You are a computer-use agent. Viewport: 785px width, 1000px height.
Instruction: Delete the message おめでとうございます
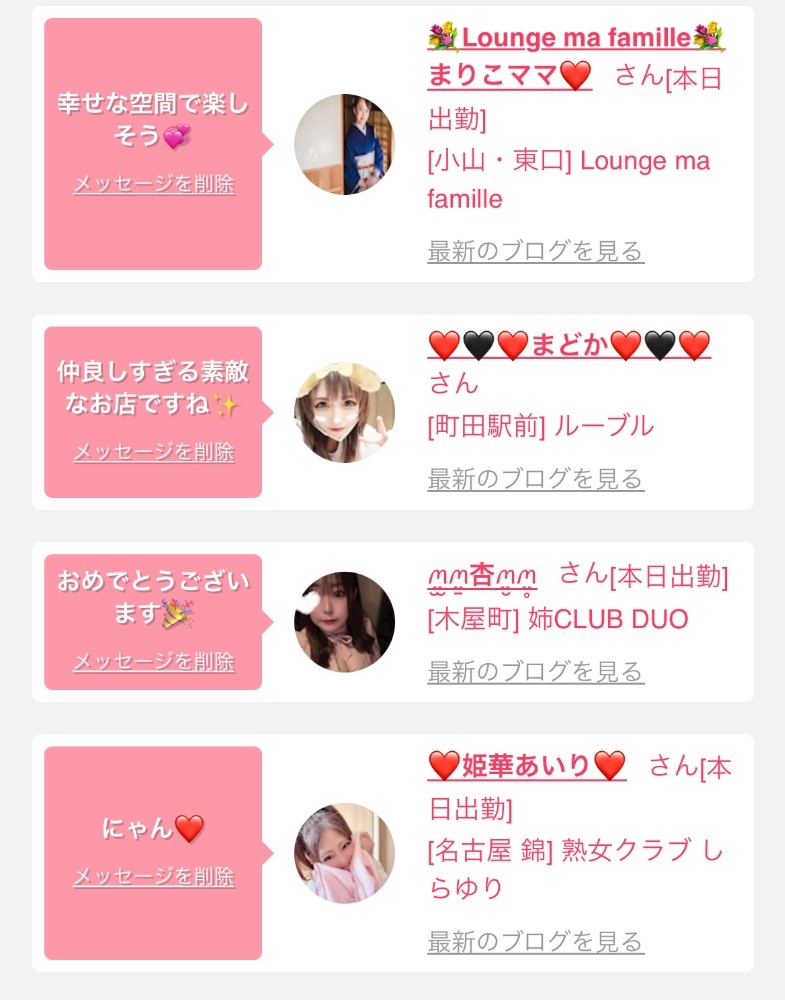(153, 661)
